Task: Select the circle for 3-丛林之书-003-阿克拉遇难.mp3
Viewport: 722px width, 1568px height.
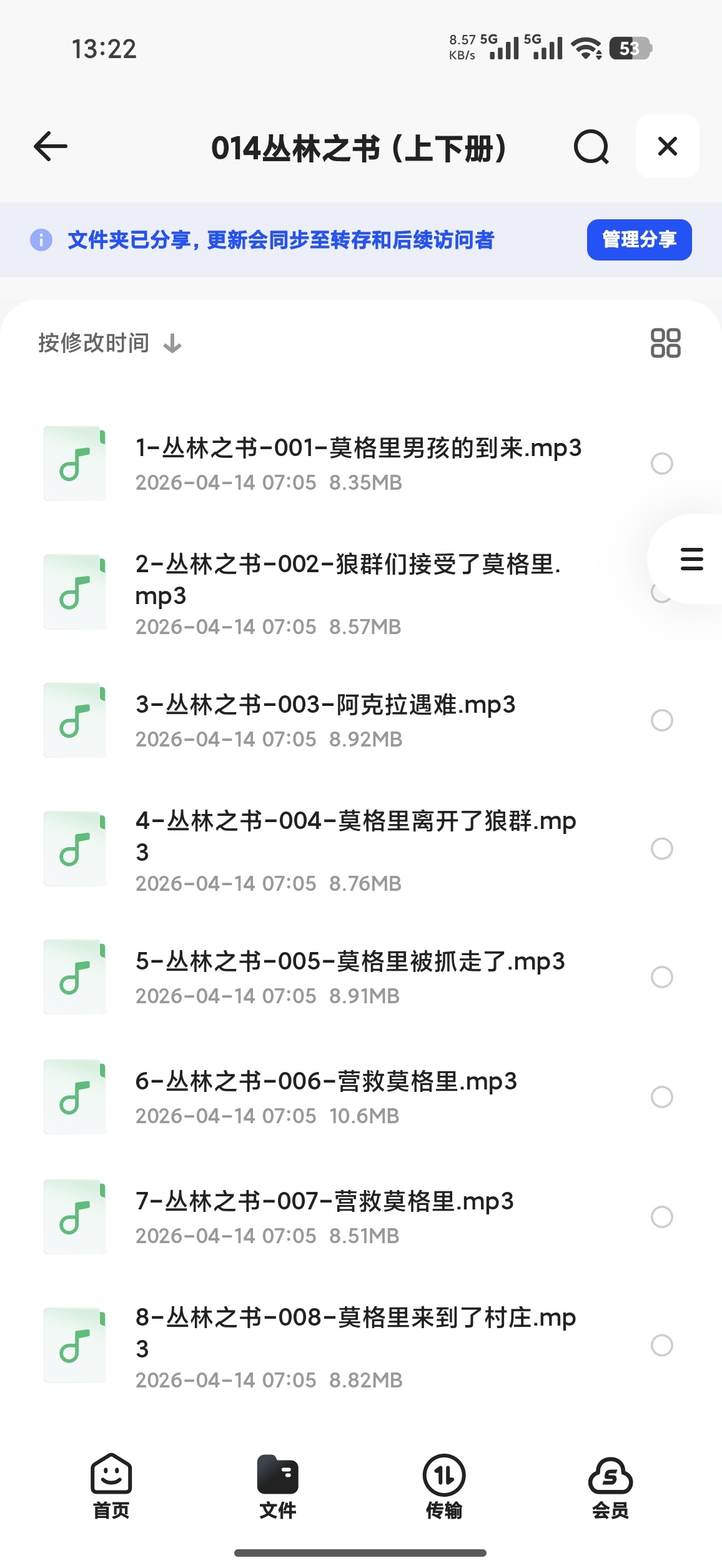Action: coord(661,720)
